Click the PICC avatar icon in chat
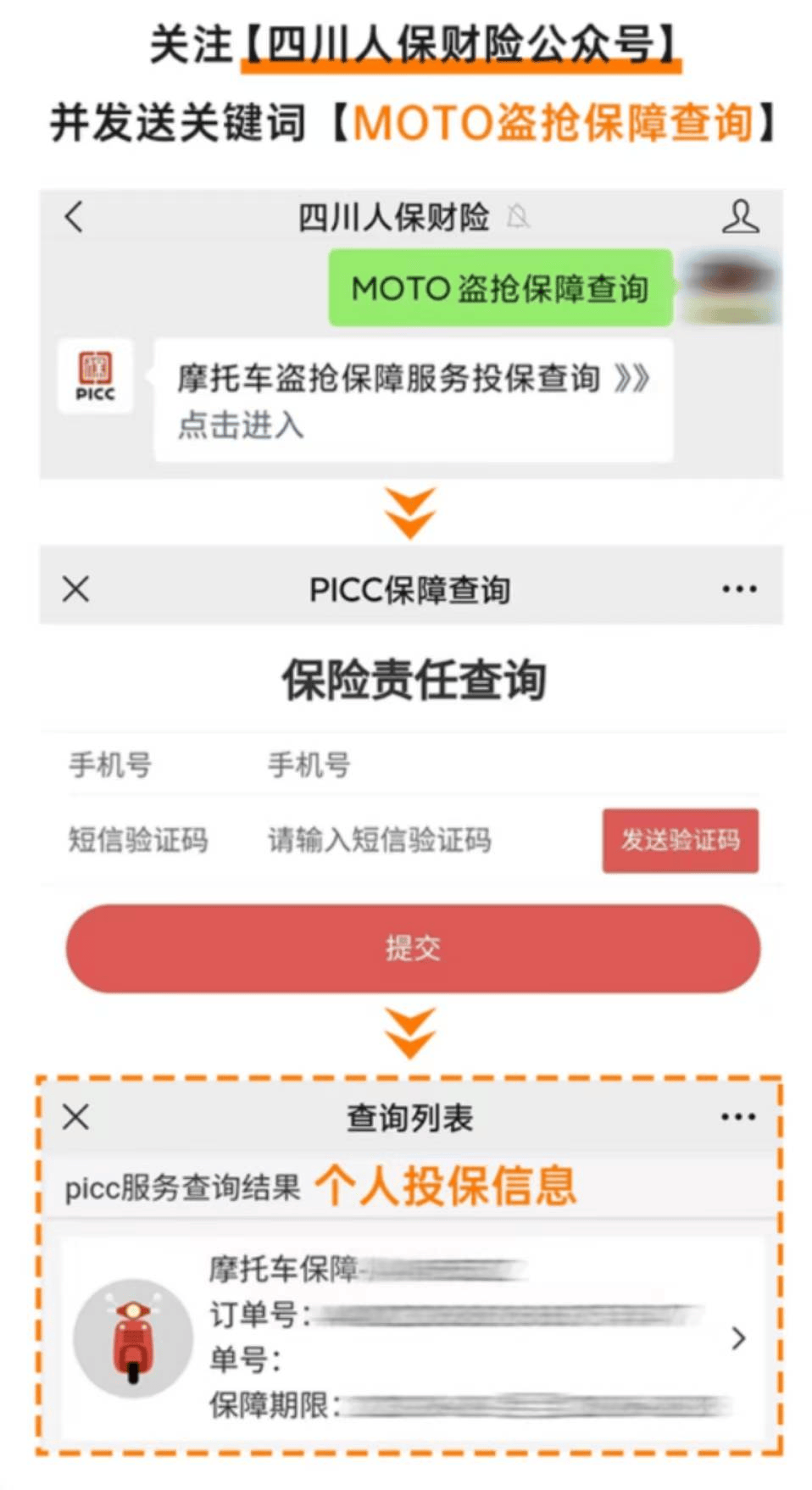Screen dimensions: 812x1490 pos(95,376)
